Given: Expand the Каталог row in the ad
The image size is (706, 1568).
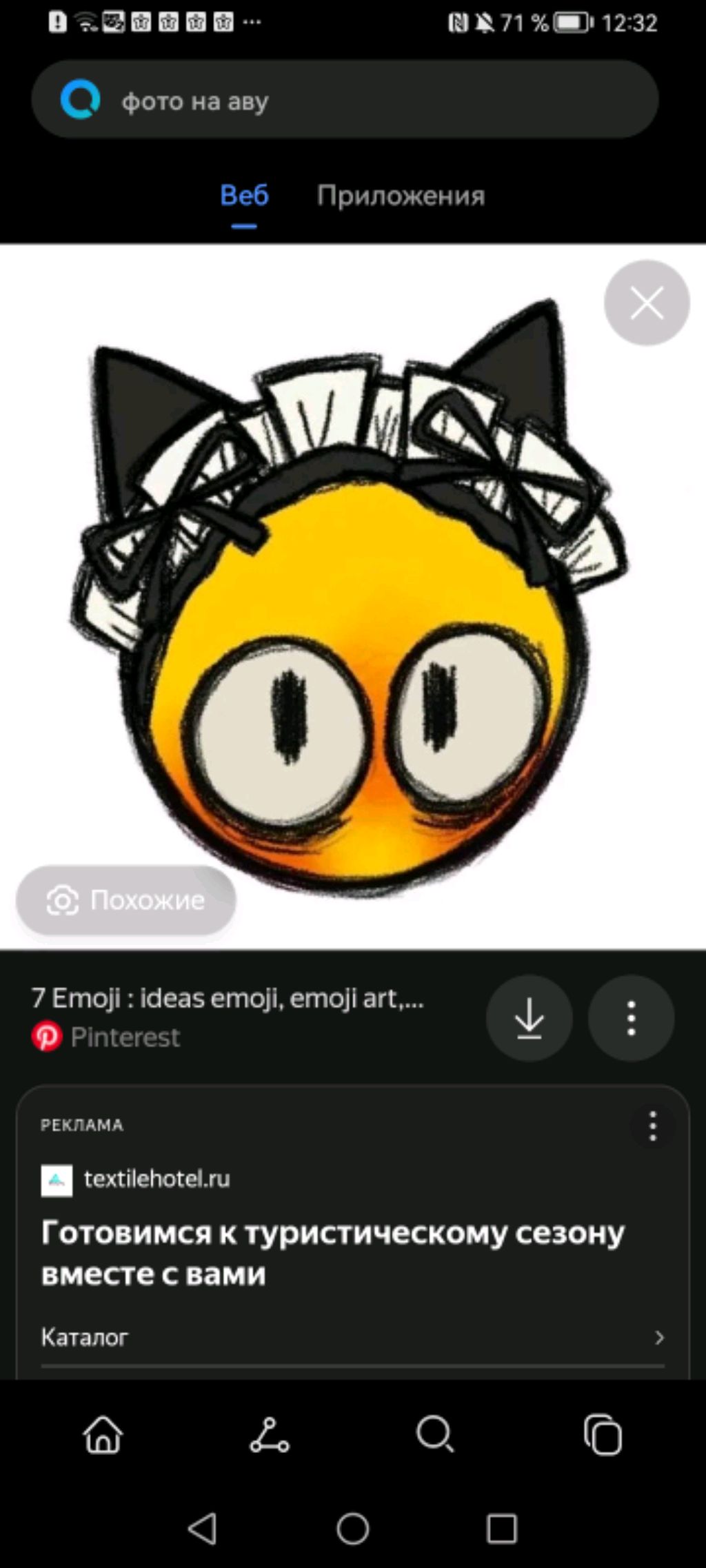Looking at the screenshot, I should pos(352,1338).
